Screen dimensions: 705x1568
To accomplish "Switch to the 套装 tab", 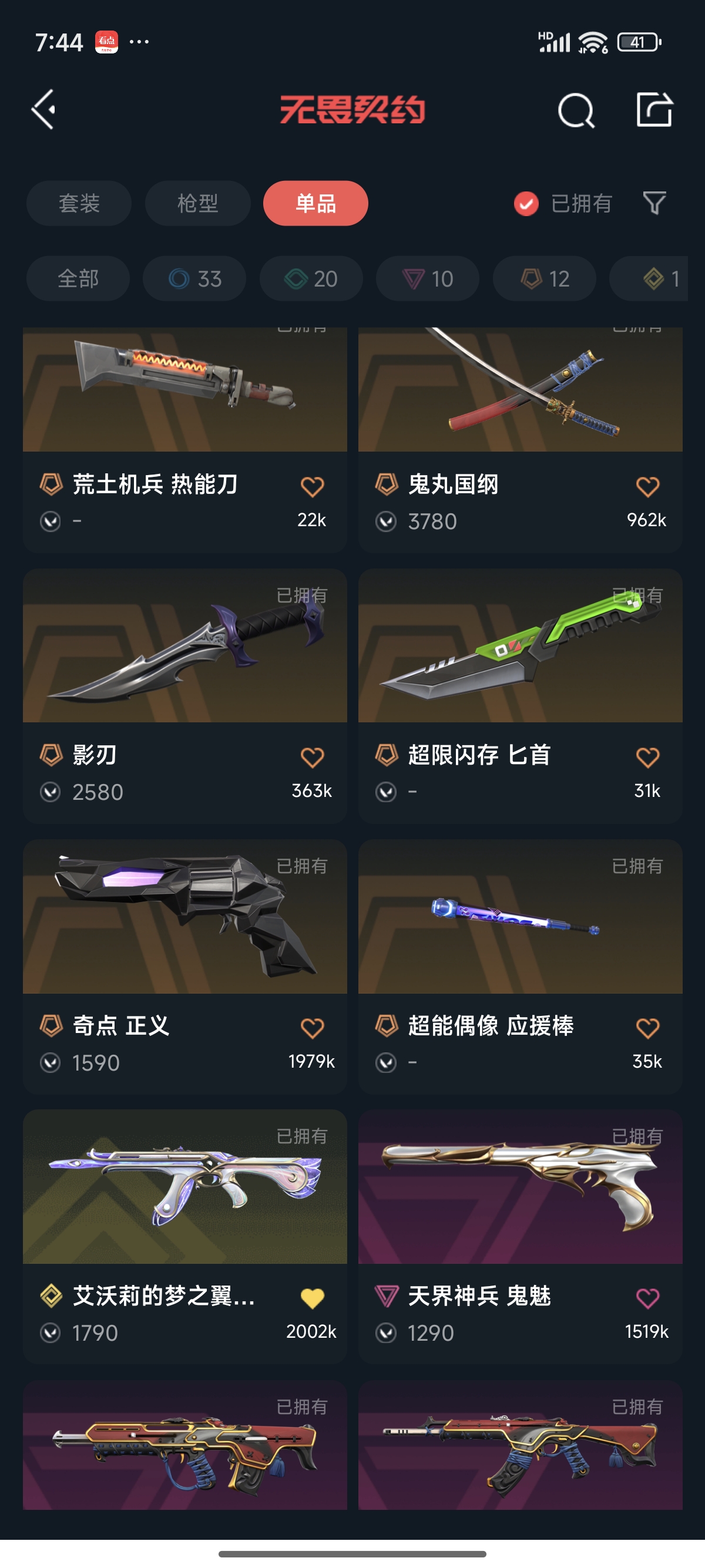I will [x=79, y=203].
